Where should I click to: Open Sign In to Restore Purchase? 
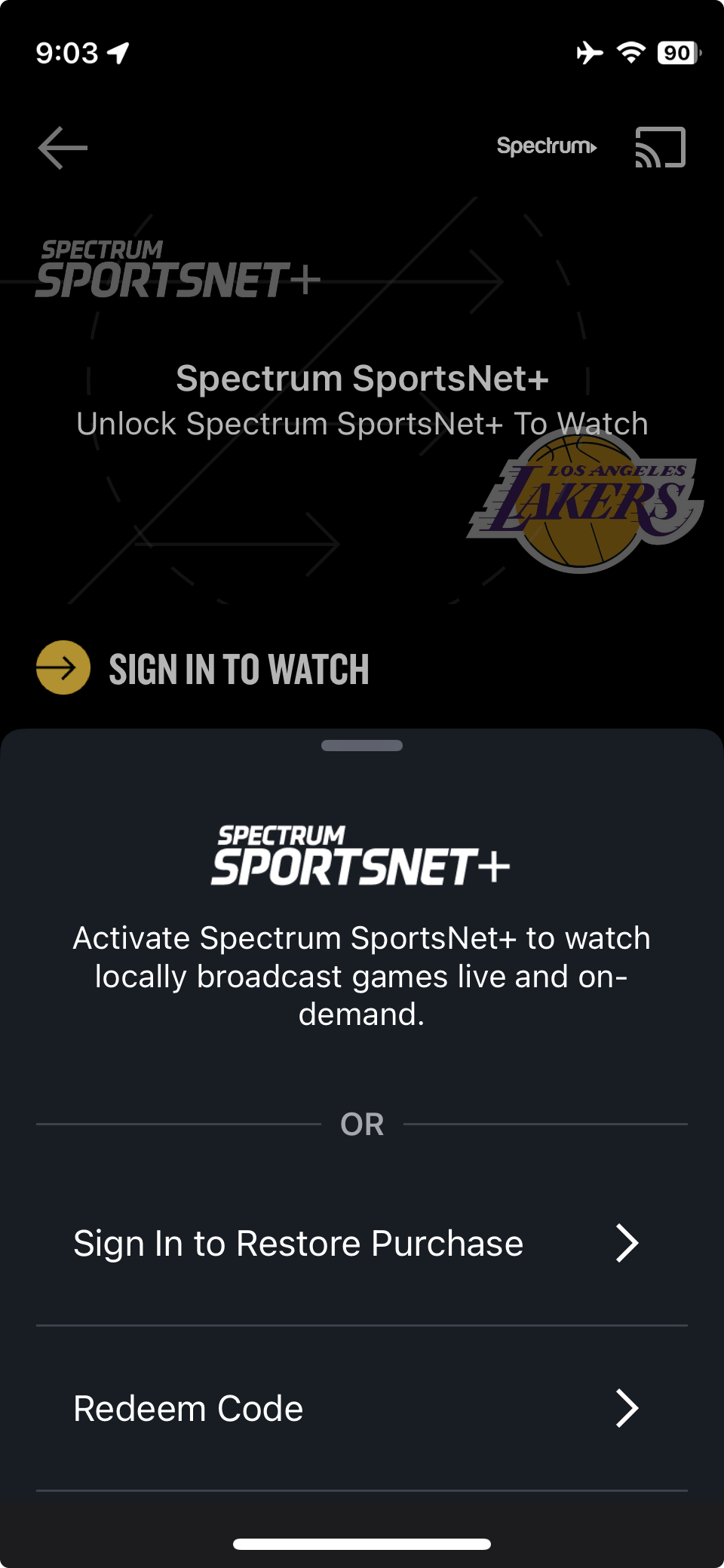pyautogui.click(x=362, y=1243)
